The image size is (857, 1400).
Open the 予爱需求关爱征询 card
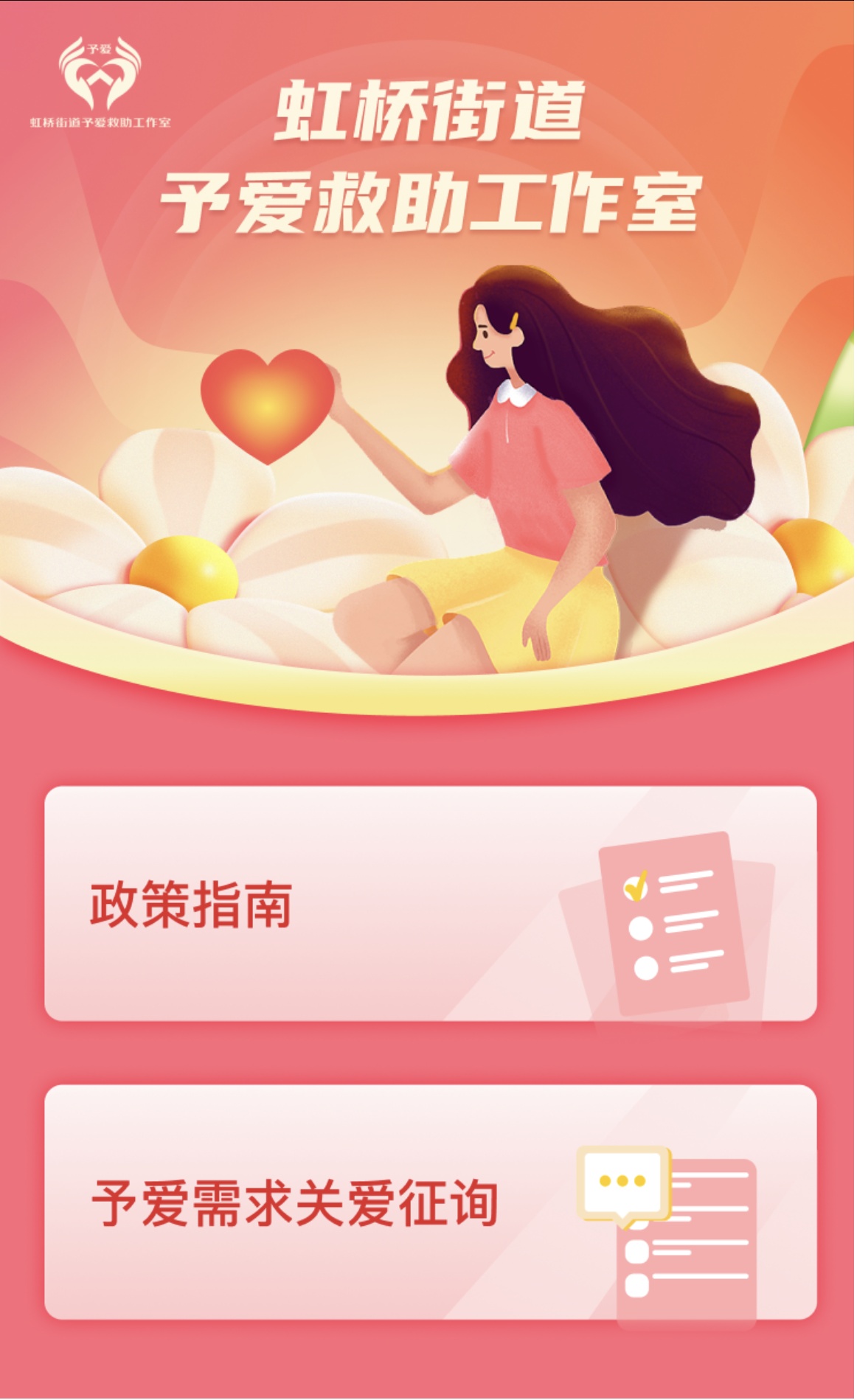coord(430,1203)
